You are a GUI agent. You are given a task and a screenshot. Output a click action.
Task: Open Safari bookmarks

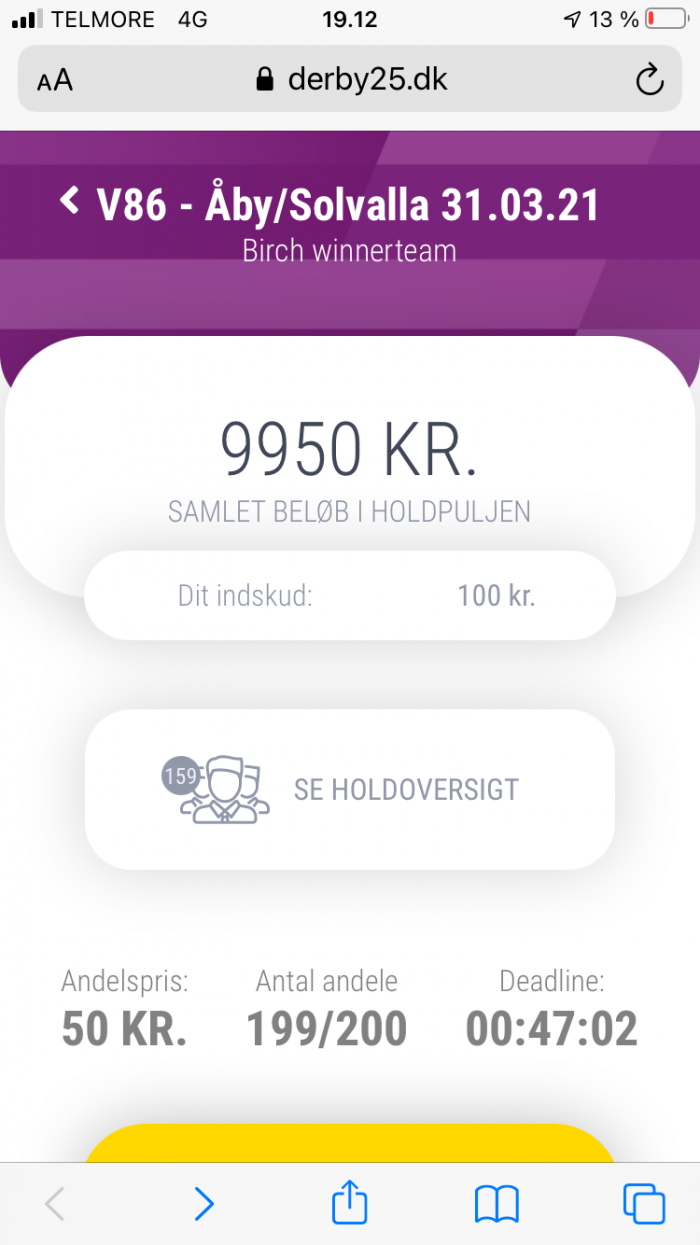(x=497, y=1204)
